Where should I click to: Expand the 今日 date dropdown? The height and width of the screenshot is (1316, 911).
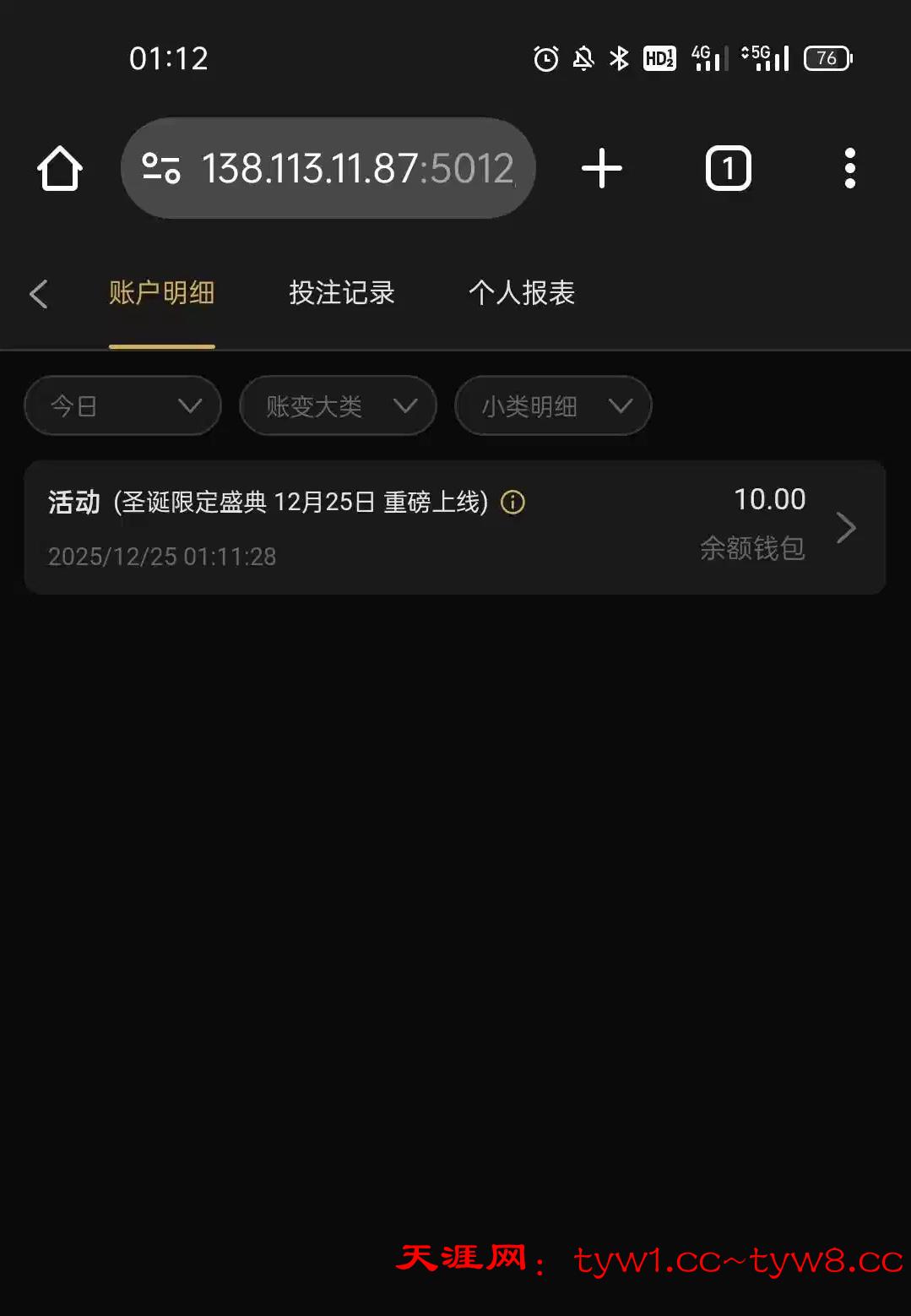[123, 406]
